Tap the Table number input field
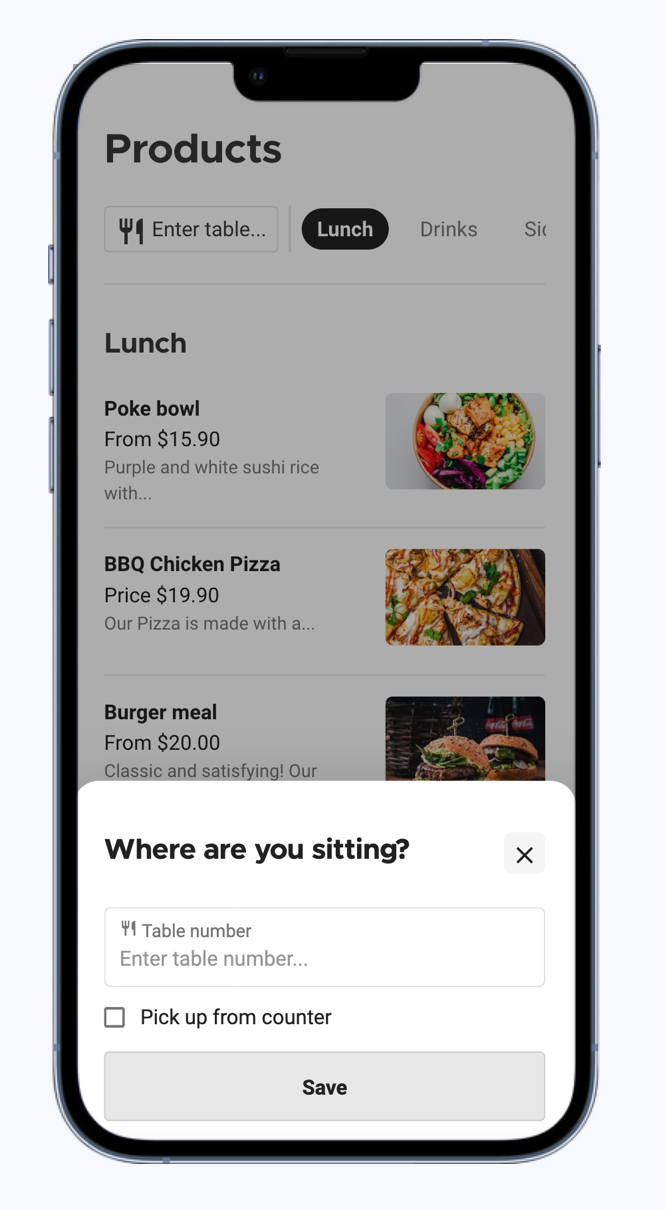Image resolution: width=666 pixels, height=1210 pixels. pos(324,947)
